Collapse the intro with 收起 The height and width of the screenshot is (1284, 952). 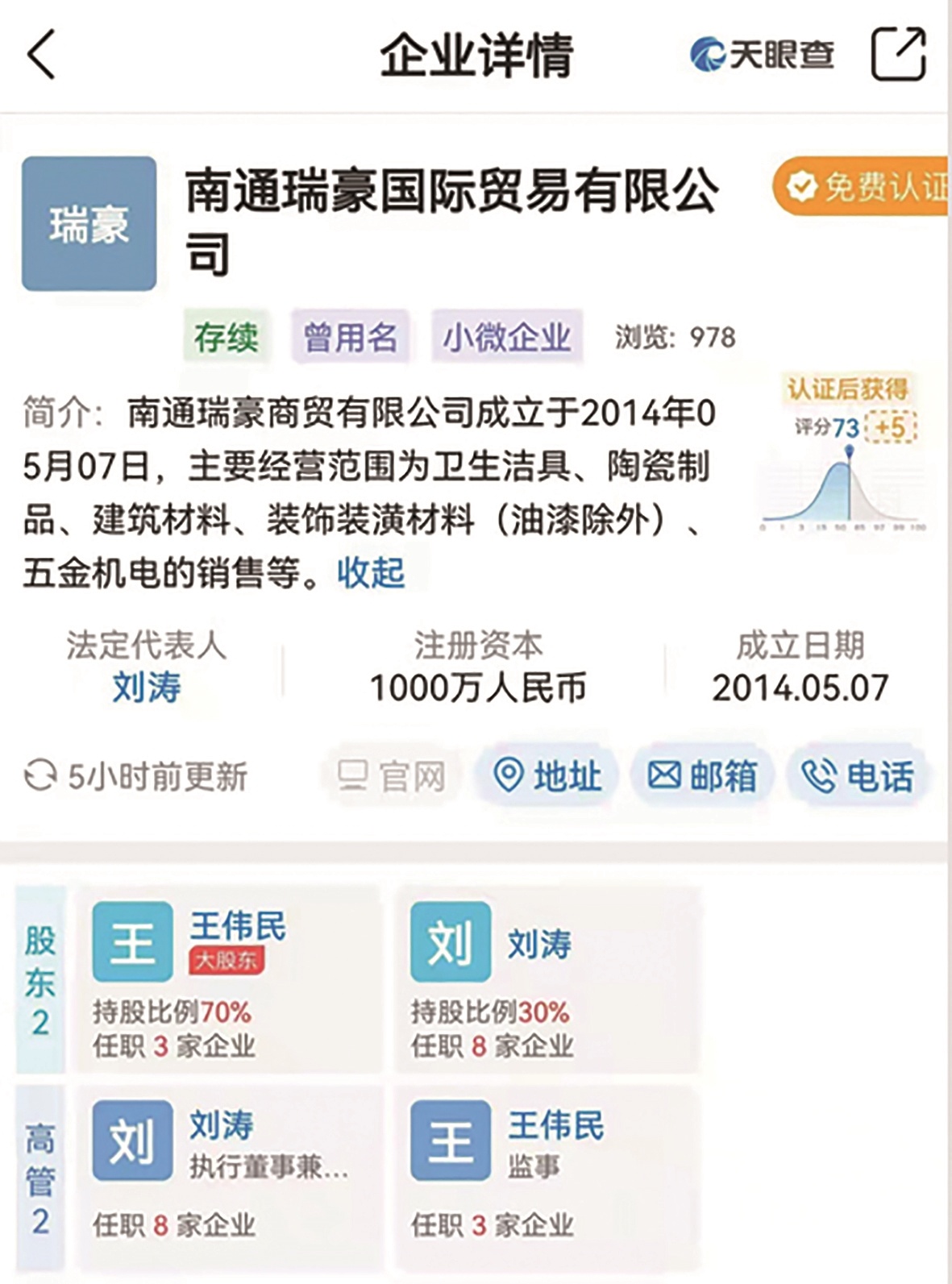[371, 573]
